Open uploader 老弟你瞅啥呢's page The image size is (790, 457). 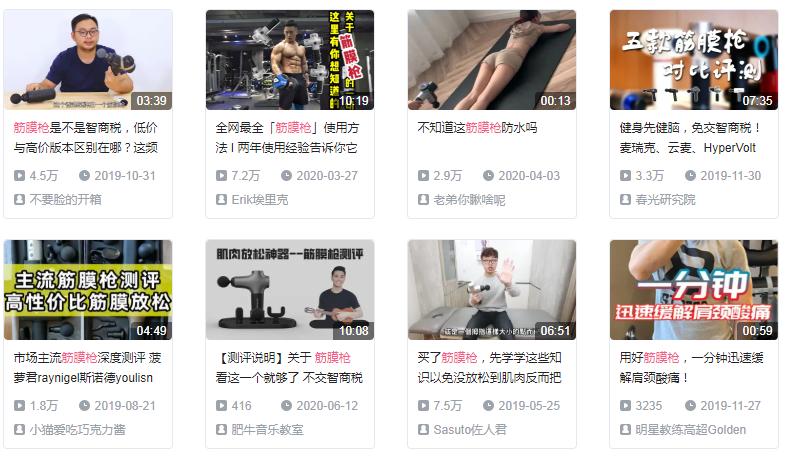coord(469,200)
